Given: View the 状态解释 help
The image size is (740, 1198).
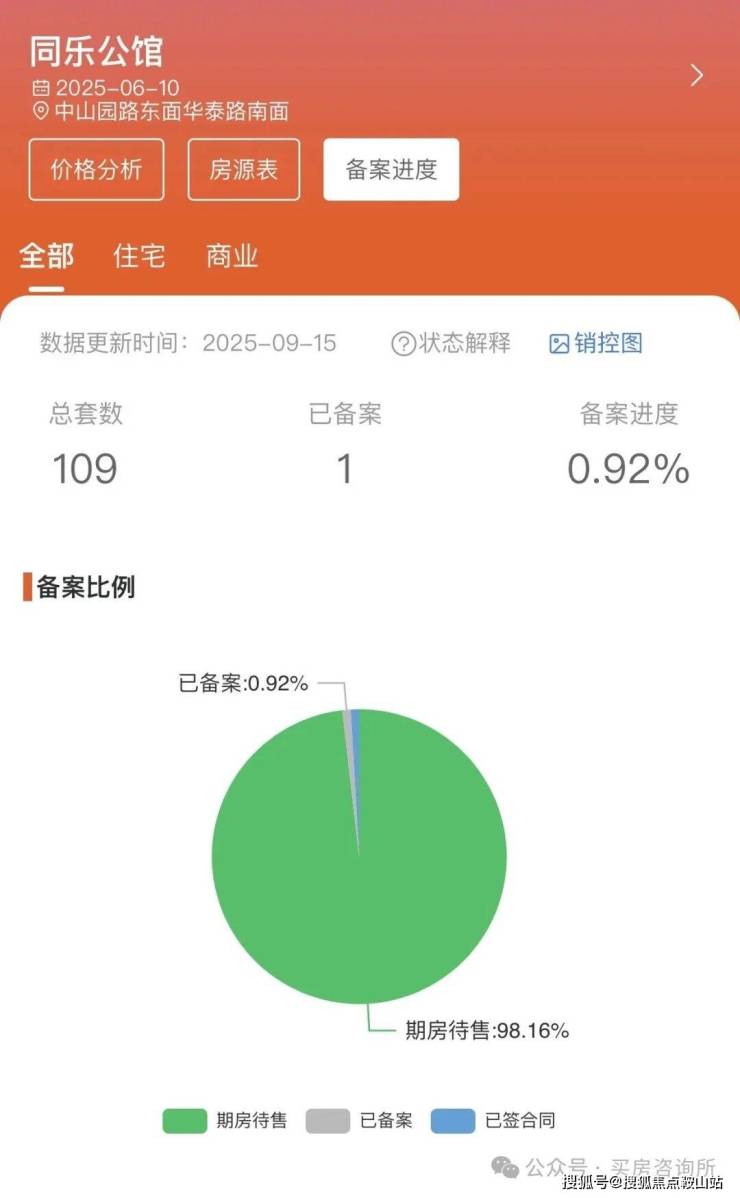Looking at the screenshot, I should (451, 344).
